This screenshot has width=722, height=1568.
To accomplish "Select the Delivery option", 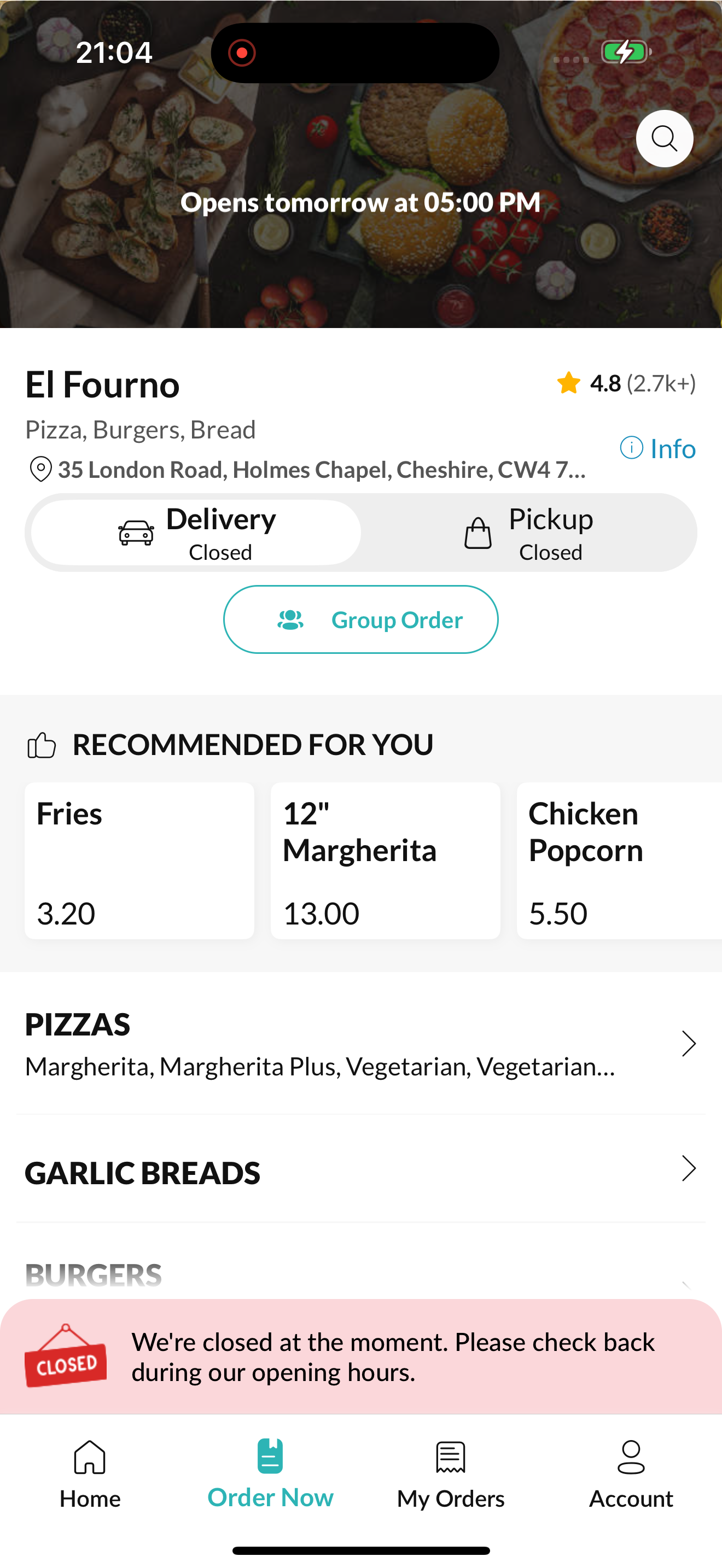I will pyautogui.click(x=196, y=533).
